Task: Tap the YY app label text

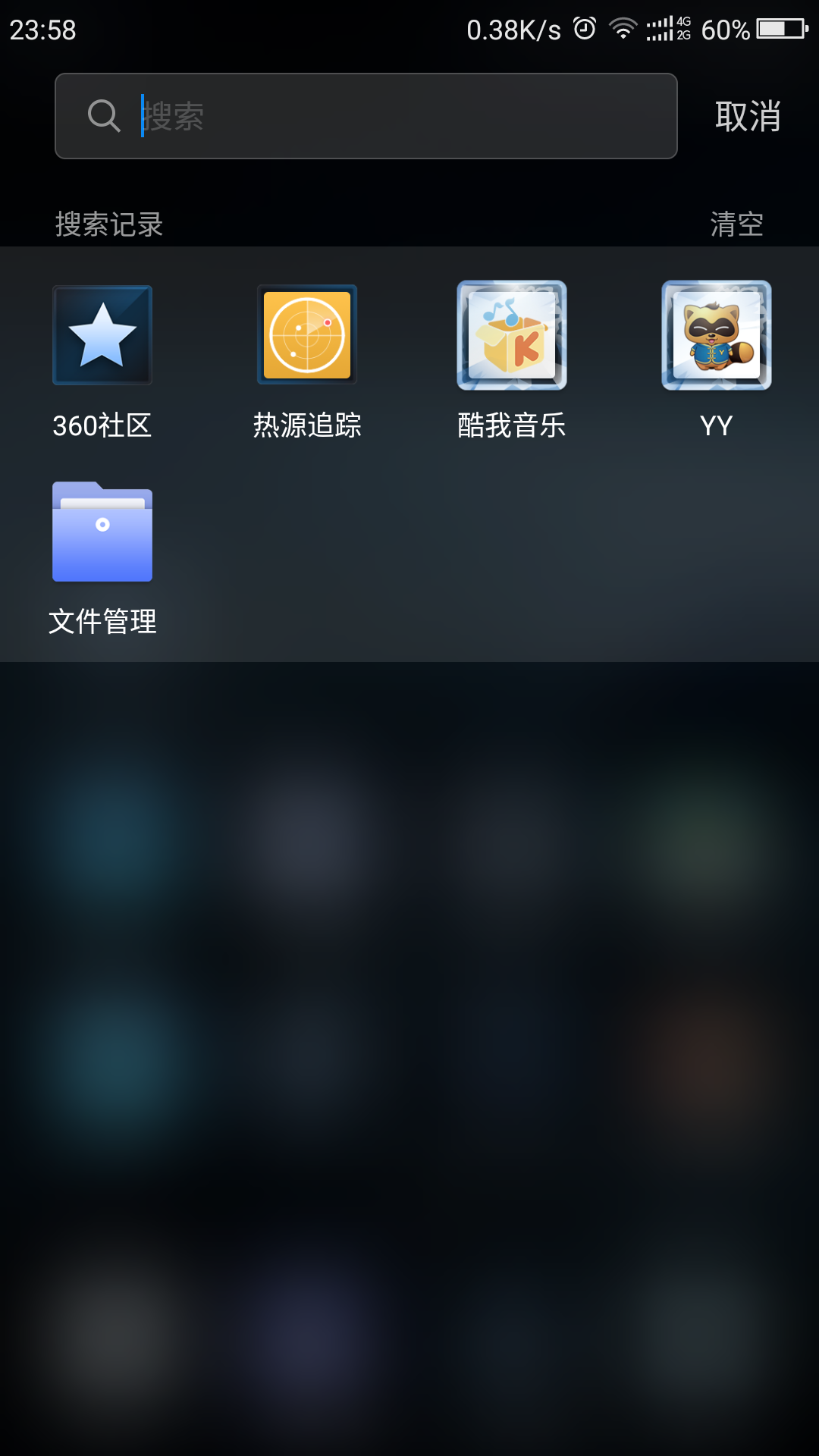Action: (x=717, y=425)
